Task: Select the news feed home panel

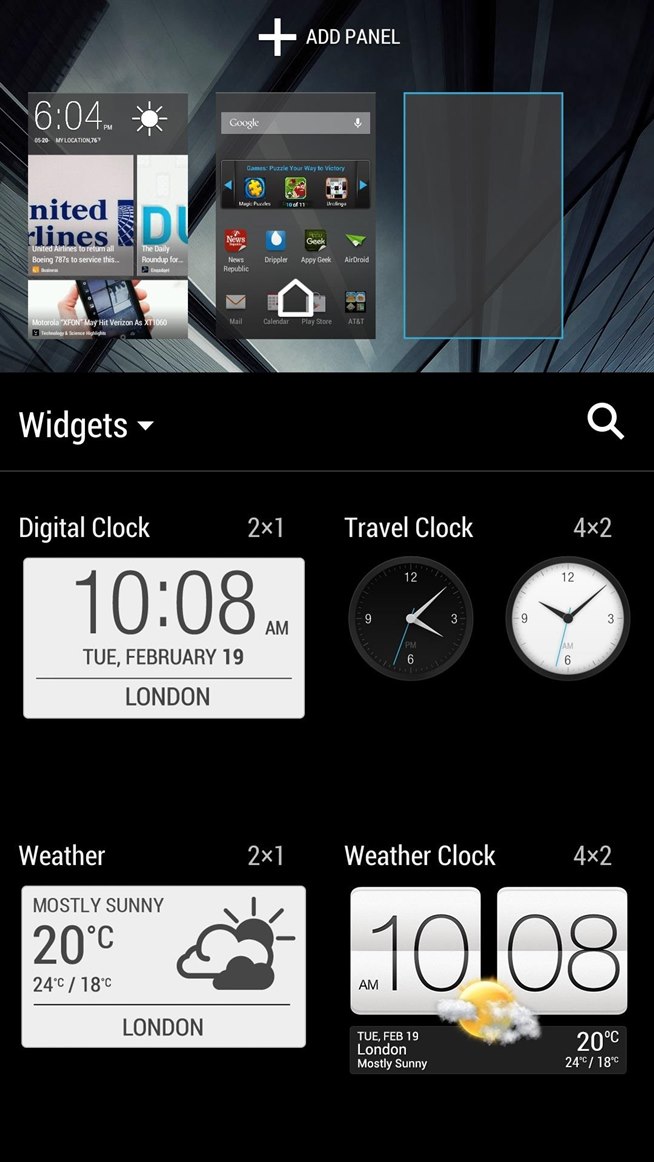Action: (108, 215)
